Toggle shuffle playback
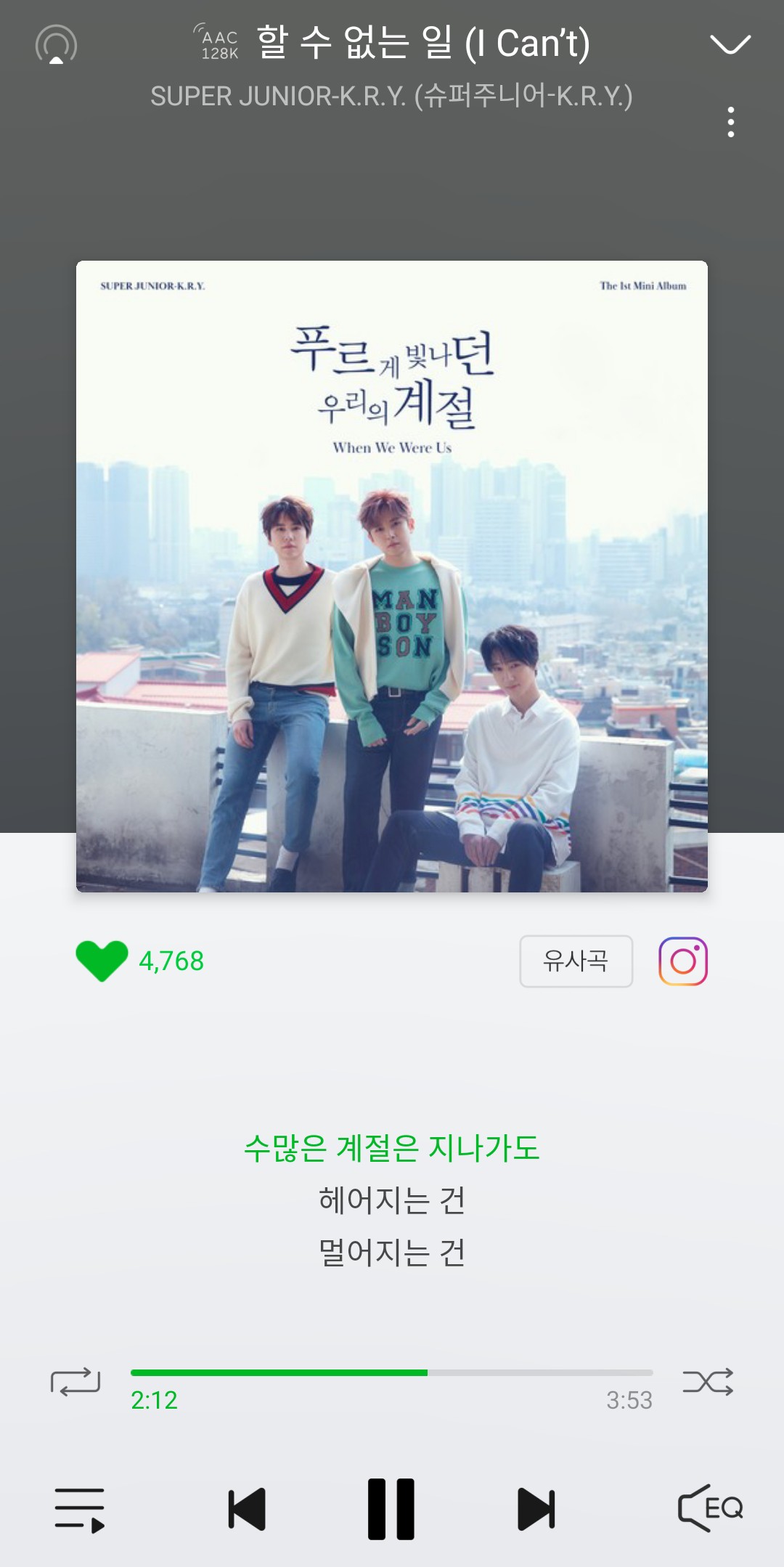Screen dimensions: 784x1567 click(708, 1382)
